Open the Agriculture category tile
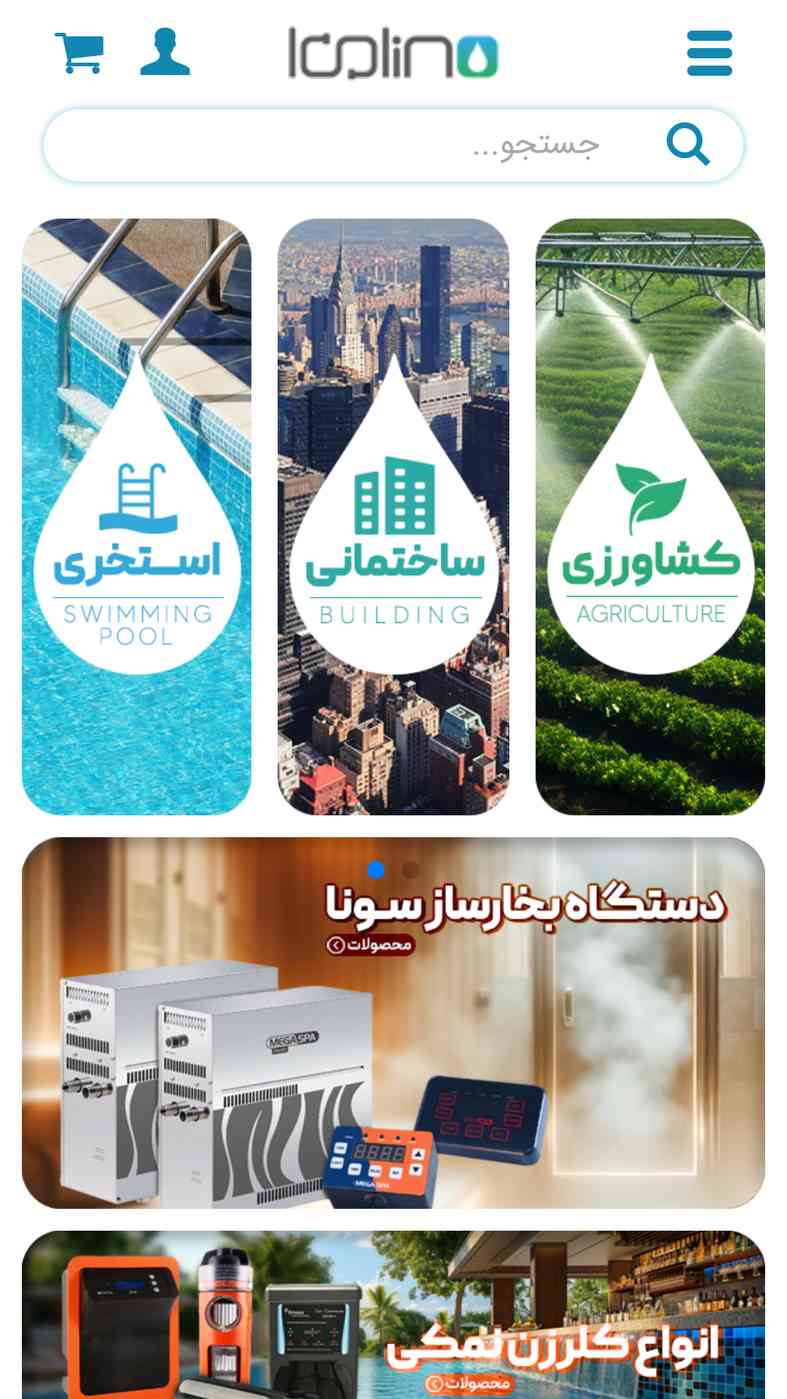 (x=650, y=516)
